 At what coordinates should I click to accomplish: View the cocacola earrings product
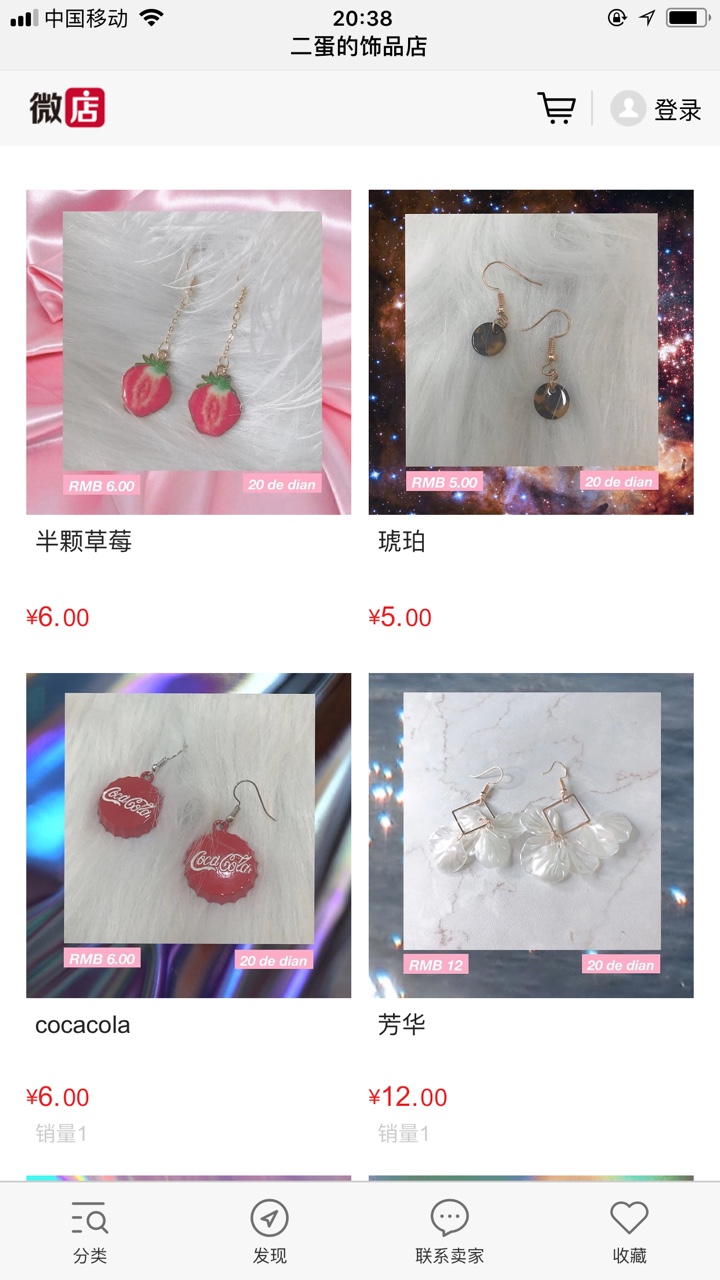tap(188, 835)
